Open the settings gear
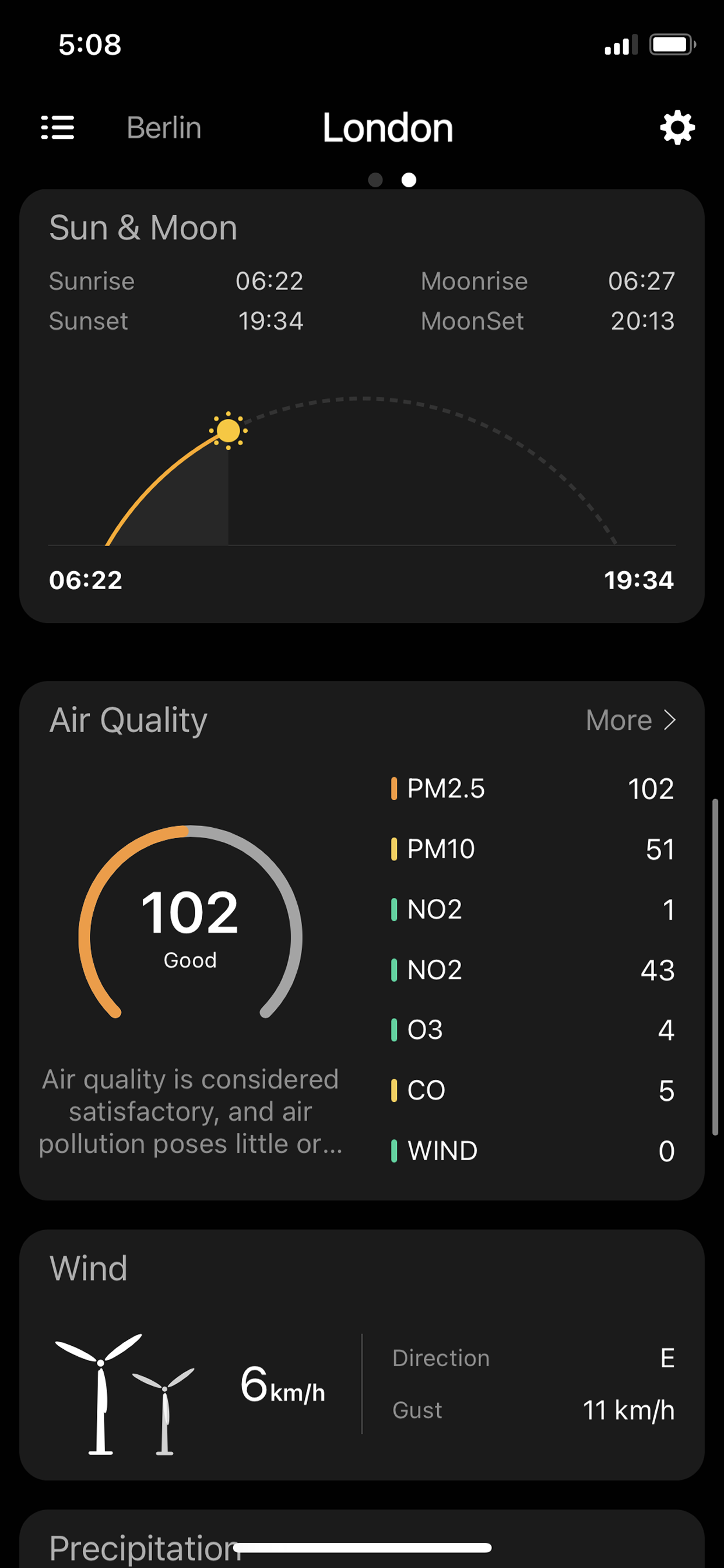724x1568 pixels. coord(677,128)
